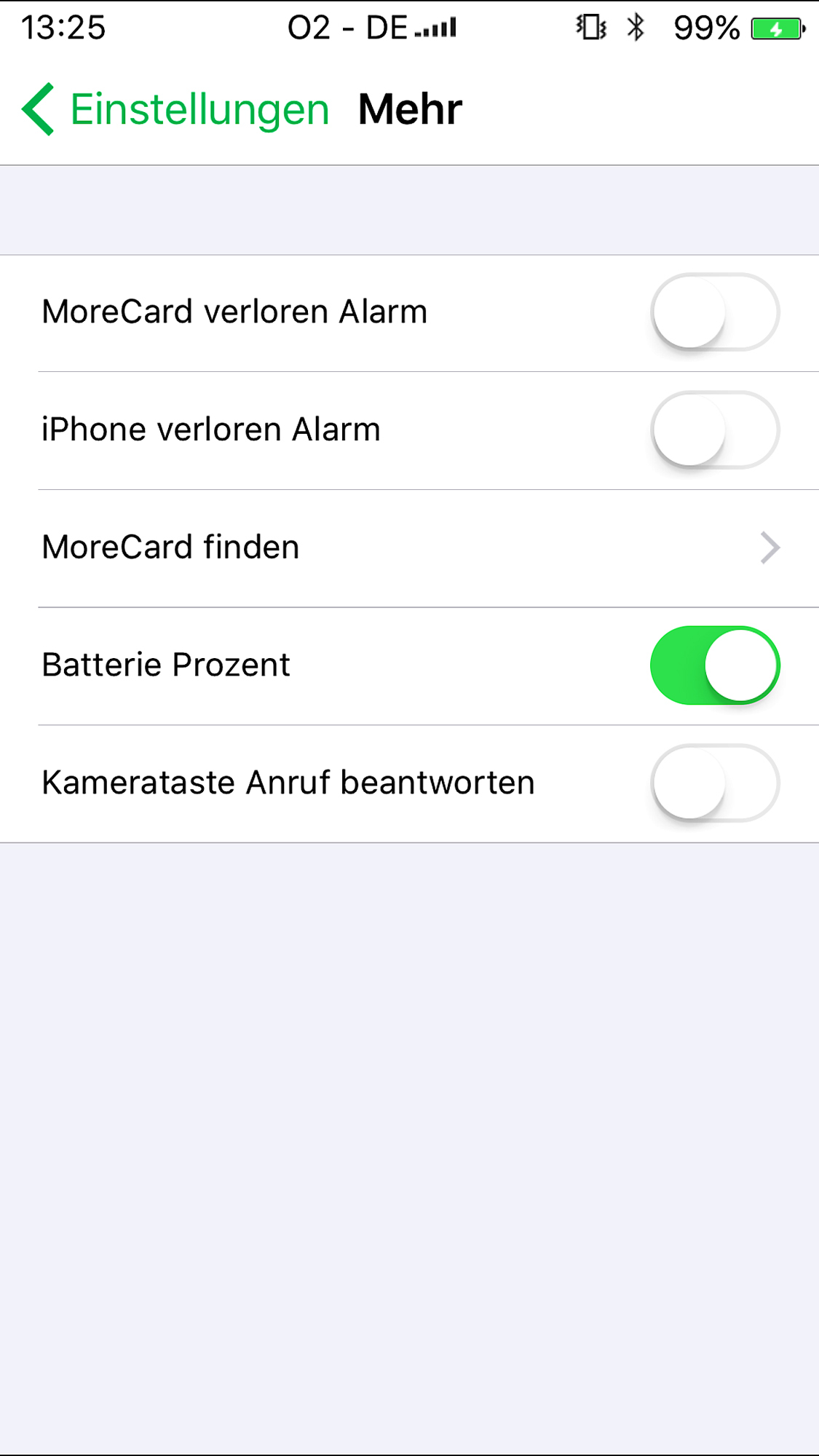The image size is (819, 1456).
Task: Enable Kamerataste Anruf beantworten
Action: [x=714, y=783]
